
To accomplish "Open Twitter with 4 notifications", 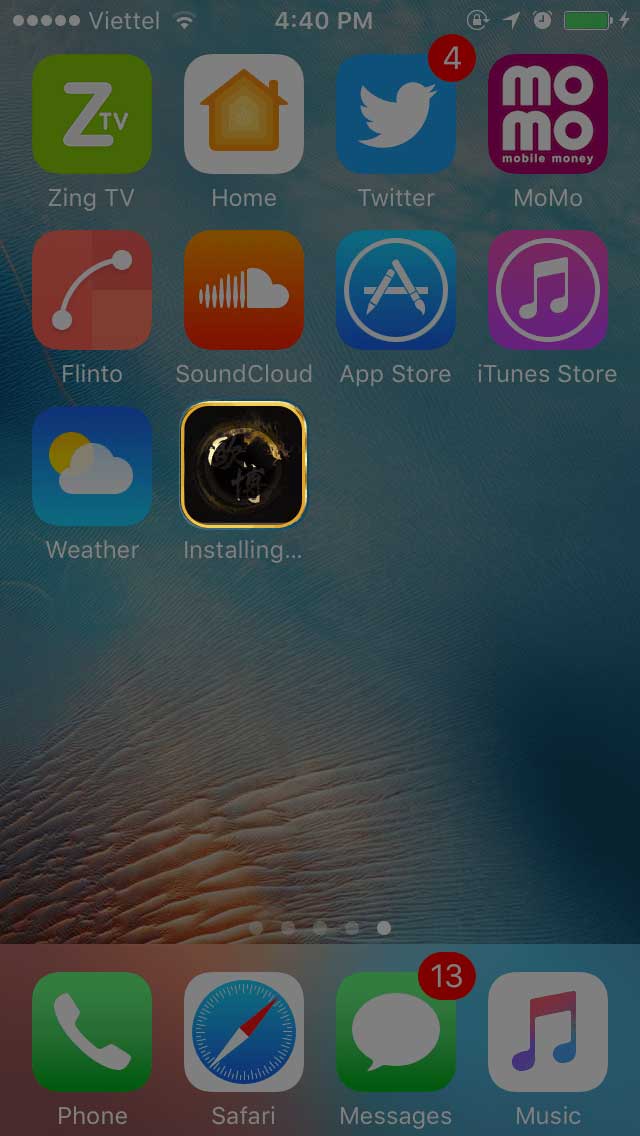I will pos(396,114).
